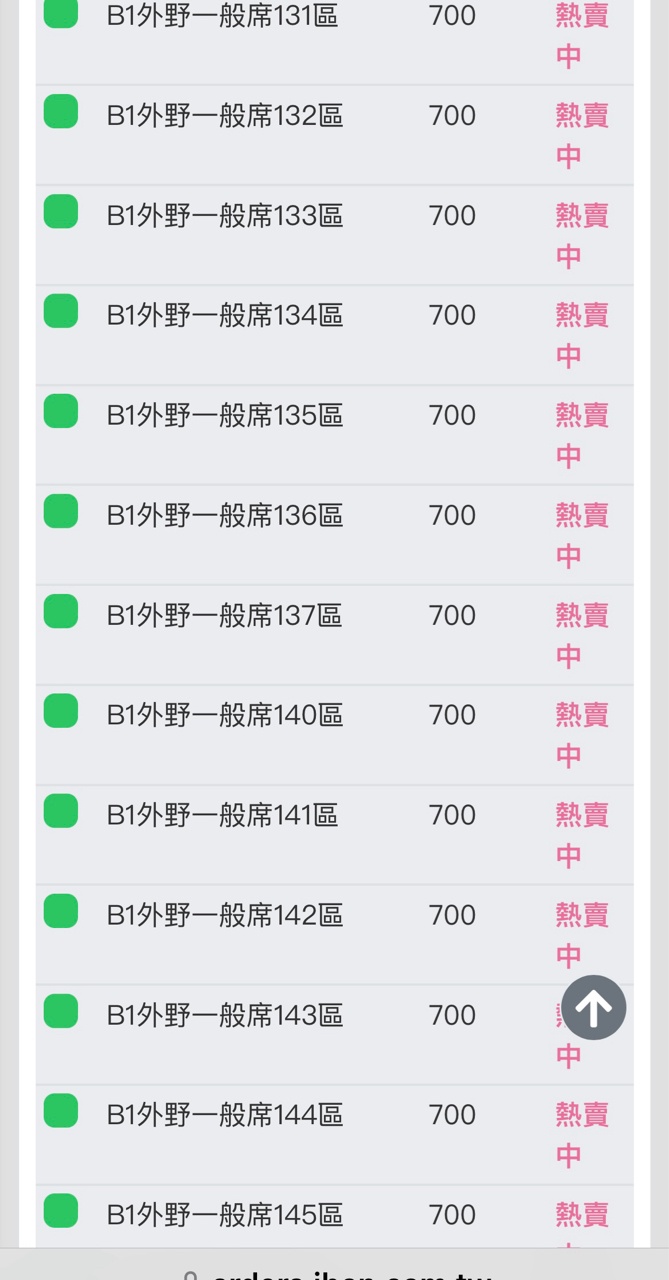Open the B1外野一般席133區 section
Image resolution: width=669 pixels, height=1280 pixels.
225,216
